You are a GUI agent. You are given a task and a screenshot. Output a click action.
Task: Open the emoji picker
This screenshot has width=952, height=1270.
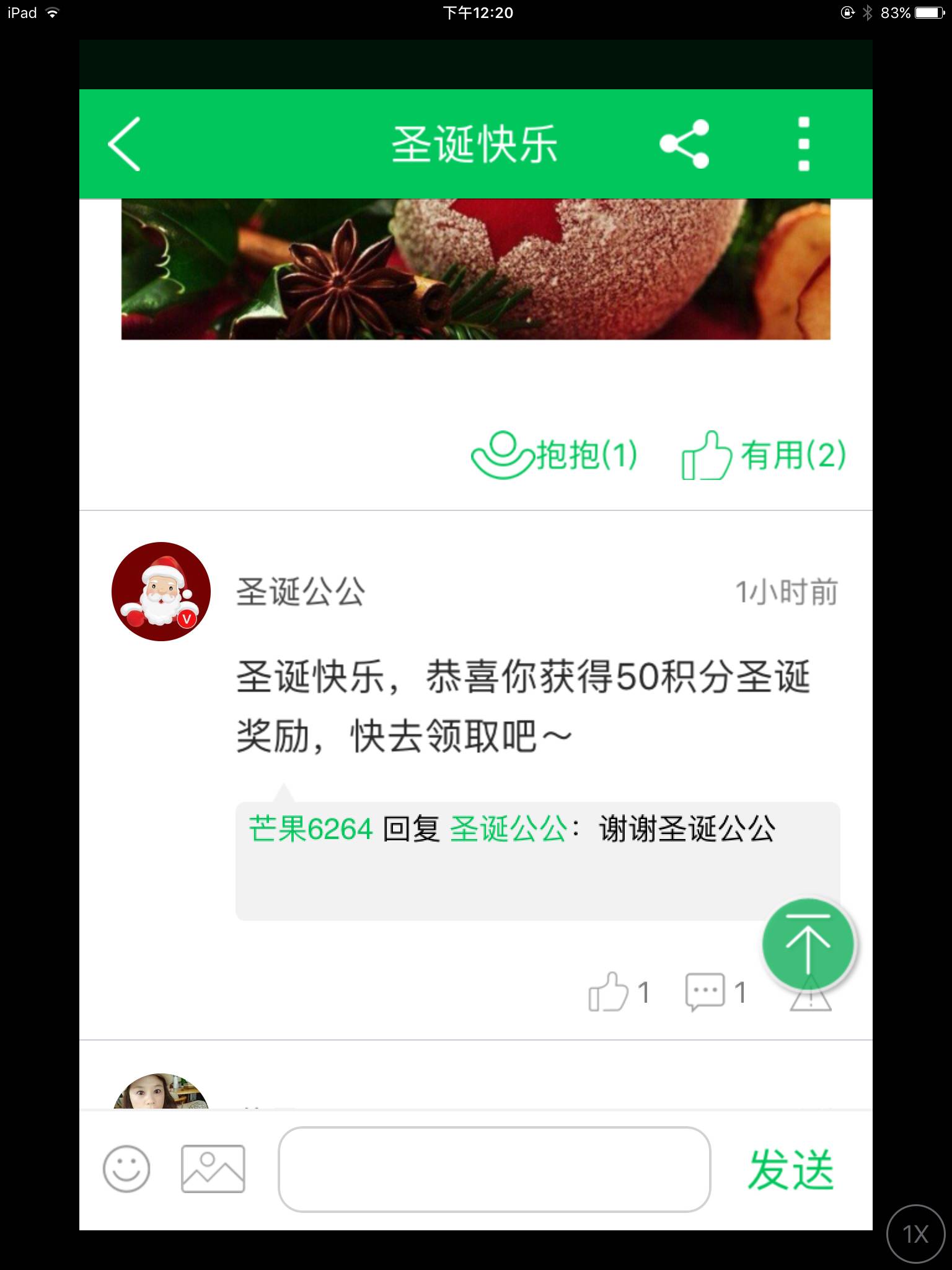(x=126, y=1169)
